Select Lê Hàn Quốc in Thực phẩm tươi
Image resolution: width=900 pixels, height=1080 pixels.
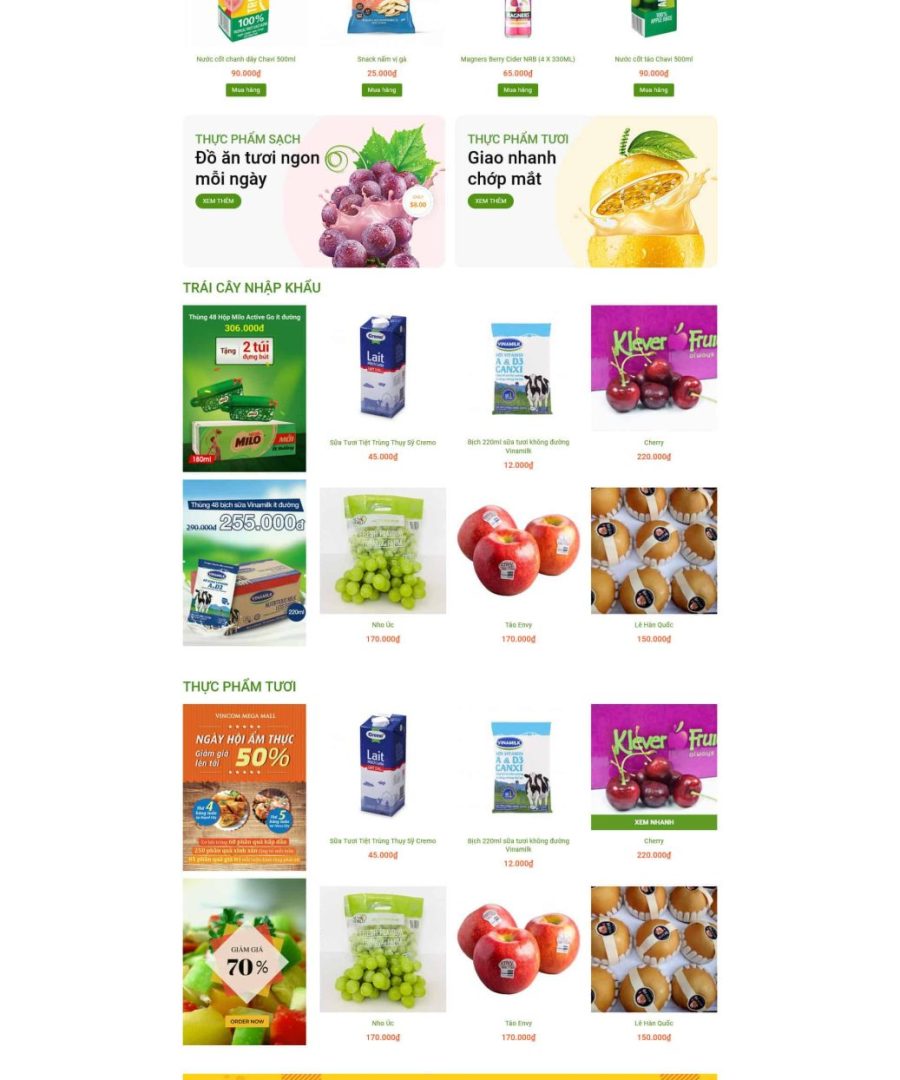(654, 948)
